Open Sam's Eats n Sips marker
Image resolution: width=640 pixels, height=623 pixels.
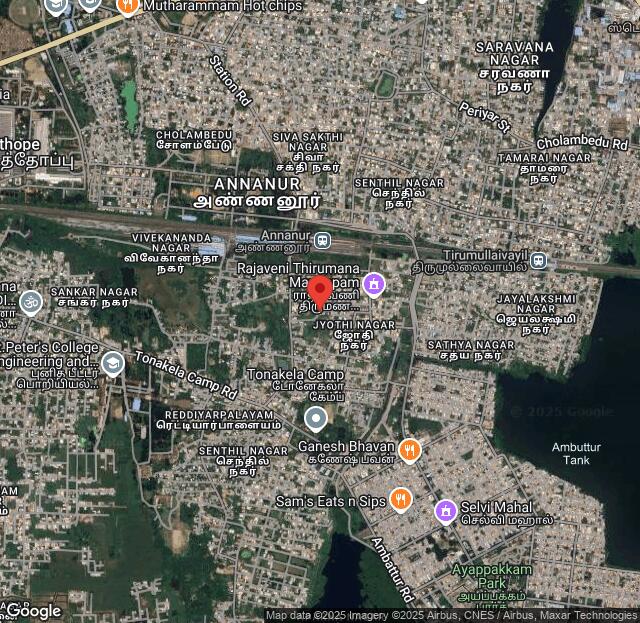tap(401, 499)
